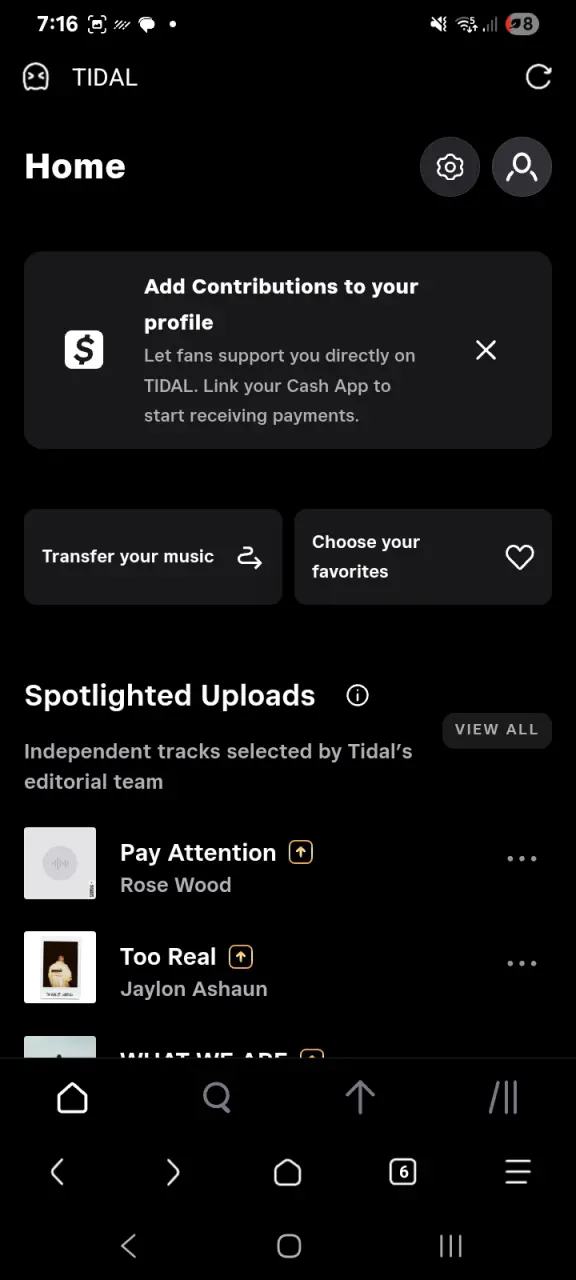The width and height of the screenshot is (576, 1280).
Task: Go forward in the browser
Action: tap(172, 1172)
